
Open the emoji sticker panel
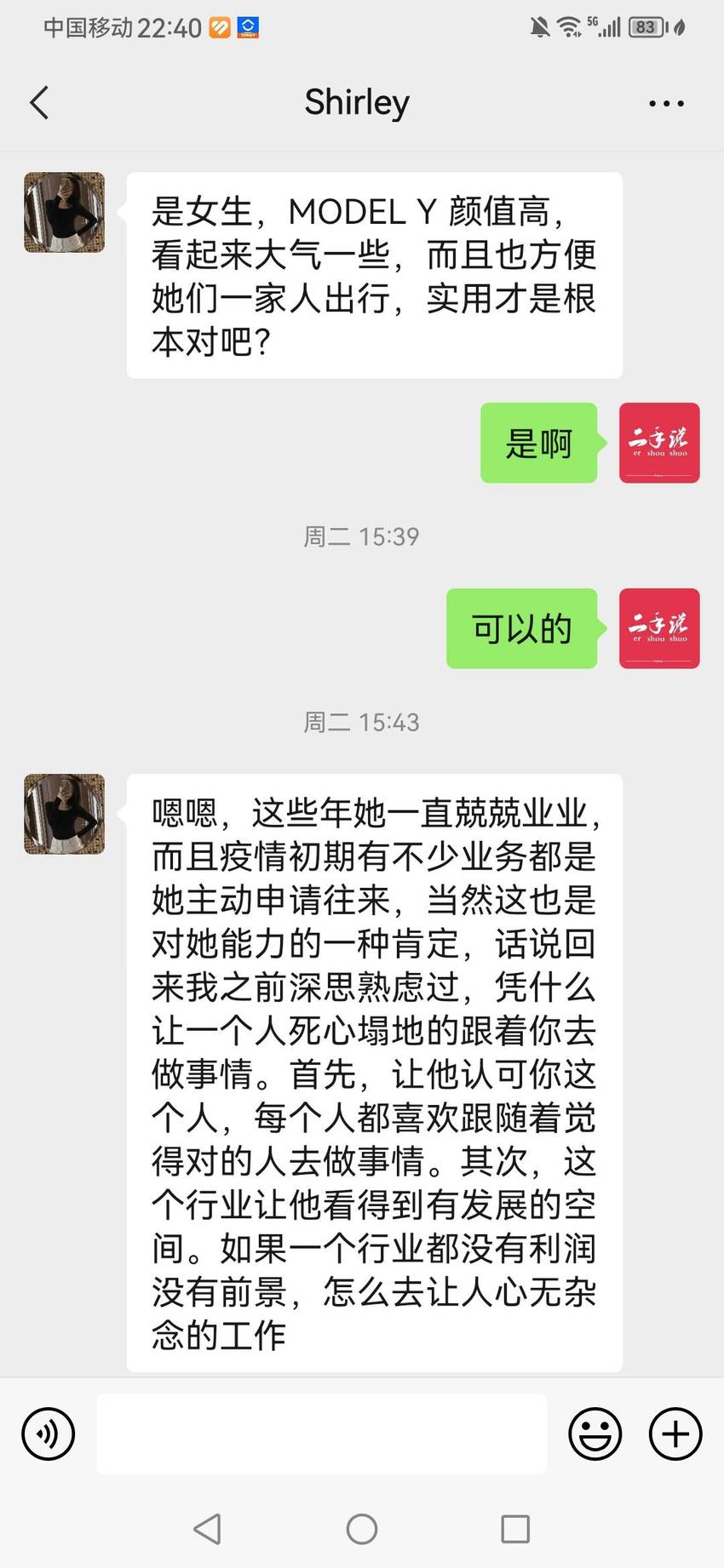595,1434
